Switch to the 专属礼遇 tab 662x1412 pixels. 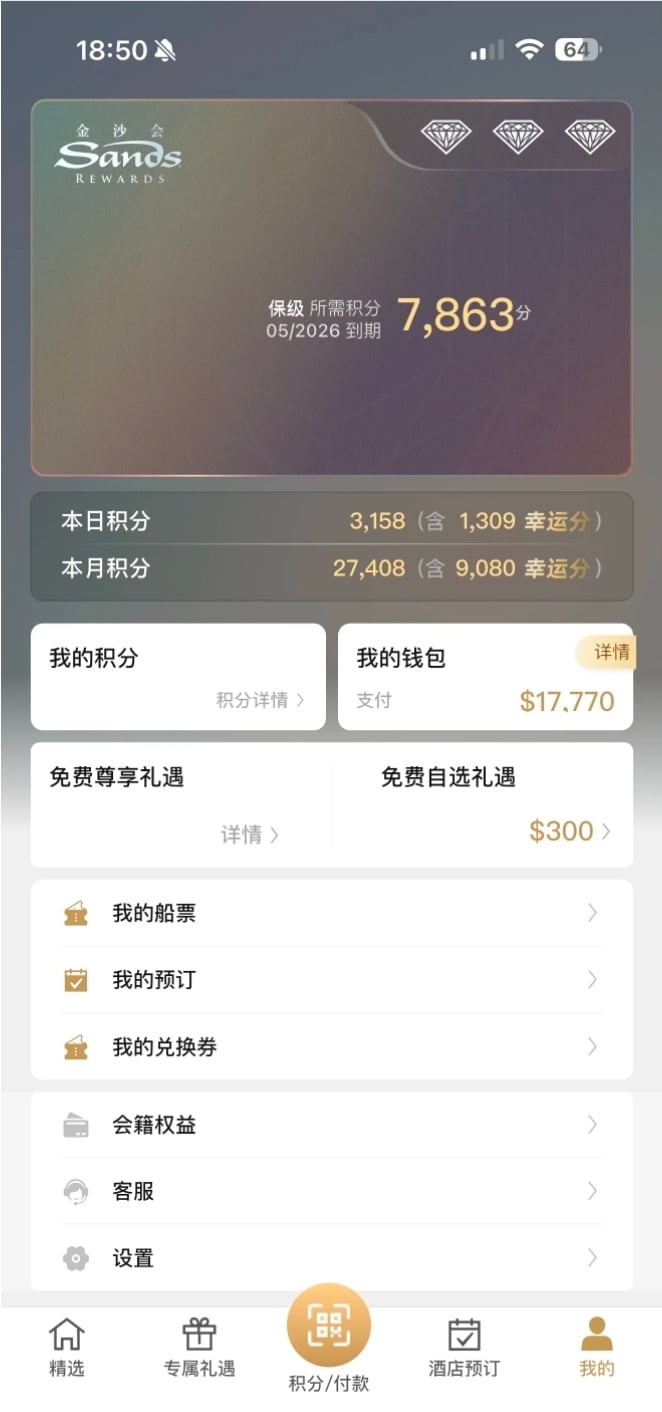click(x=199, y=1347)
